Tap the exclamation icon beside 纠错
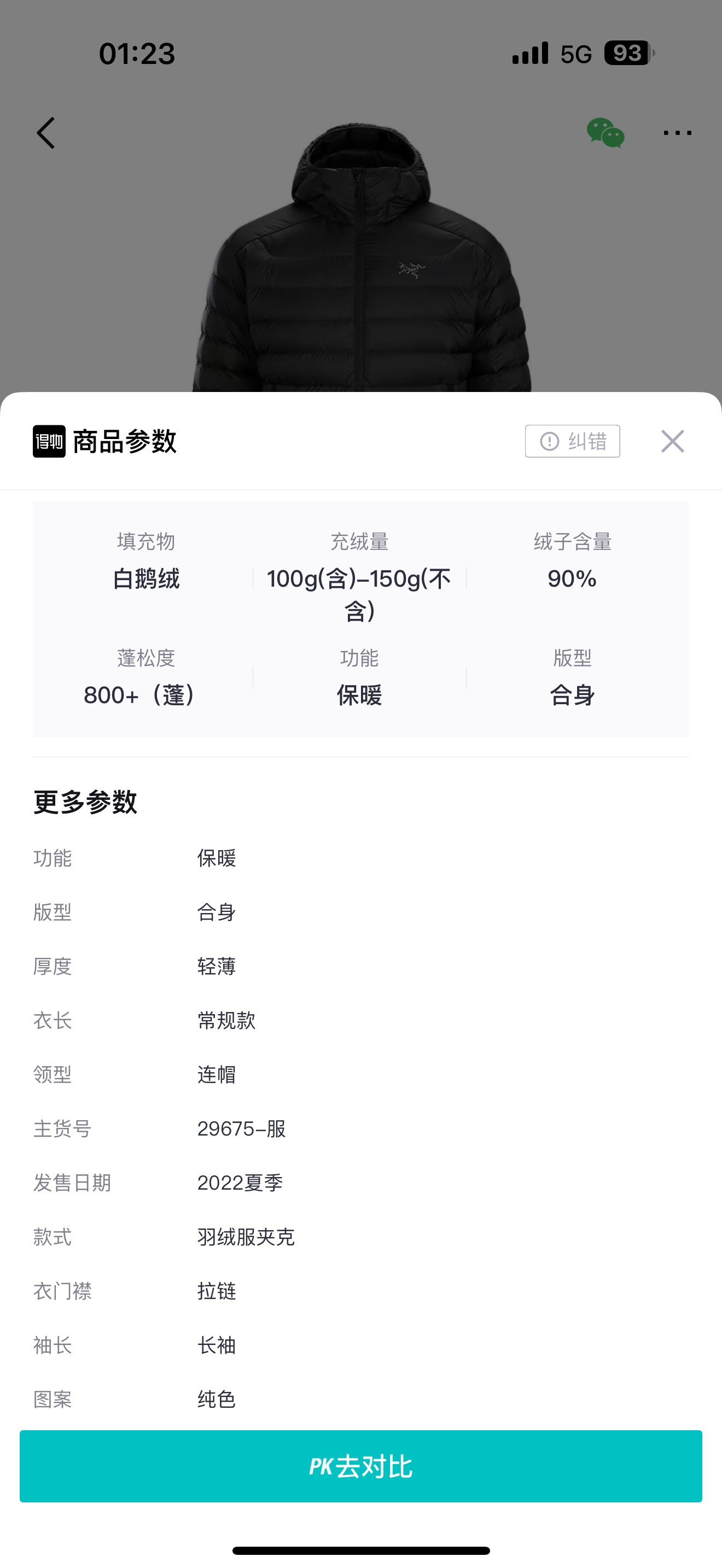Screen dimensions: 722x1568 pyautogui.click(x=548, y=441)
